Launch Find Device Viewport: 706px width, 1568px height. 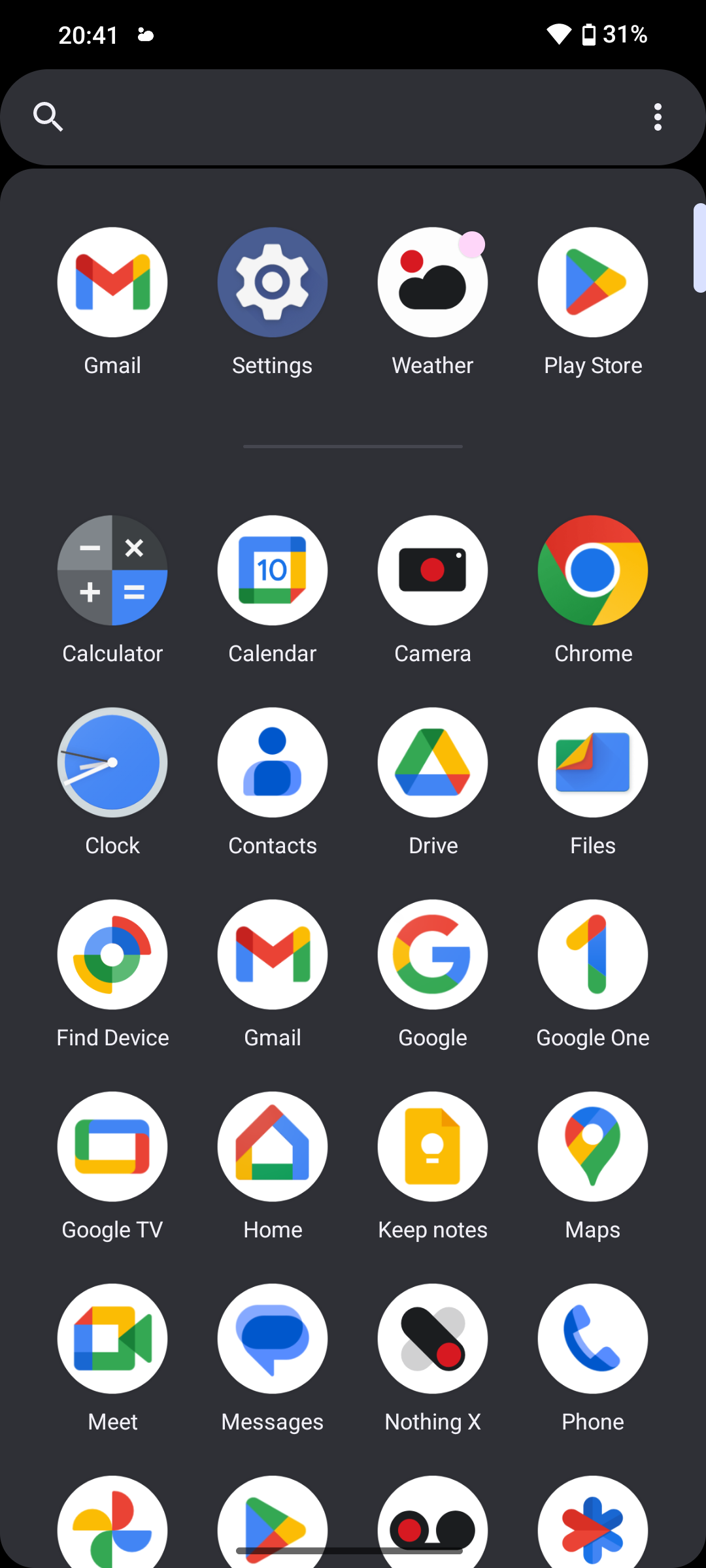pos(112,955)
